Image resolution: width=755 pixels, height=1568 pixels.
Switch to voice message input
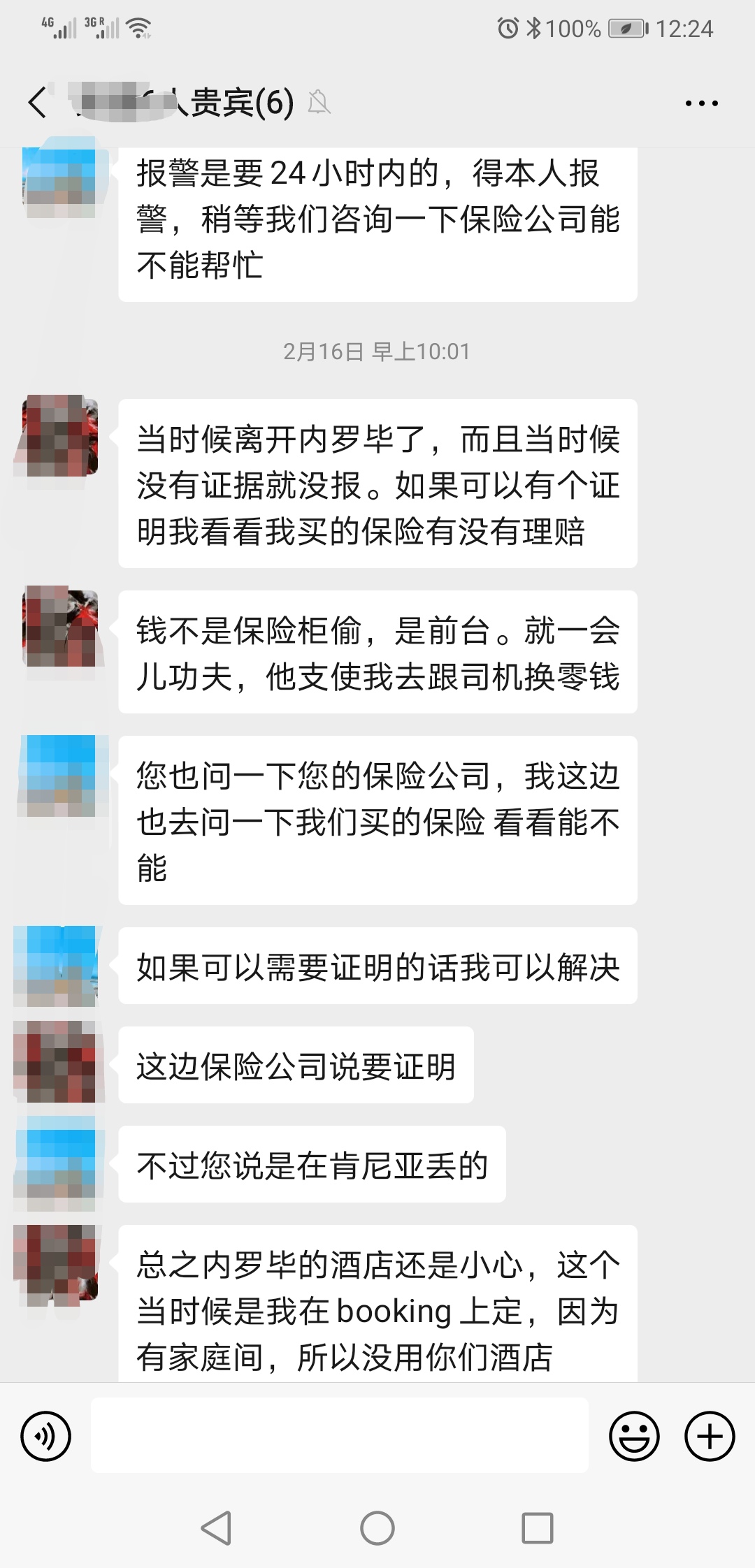pyautogui.click(x=46, y=1437)
